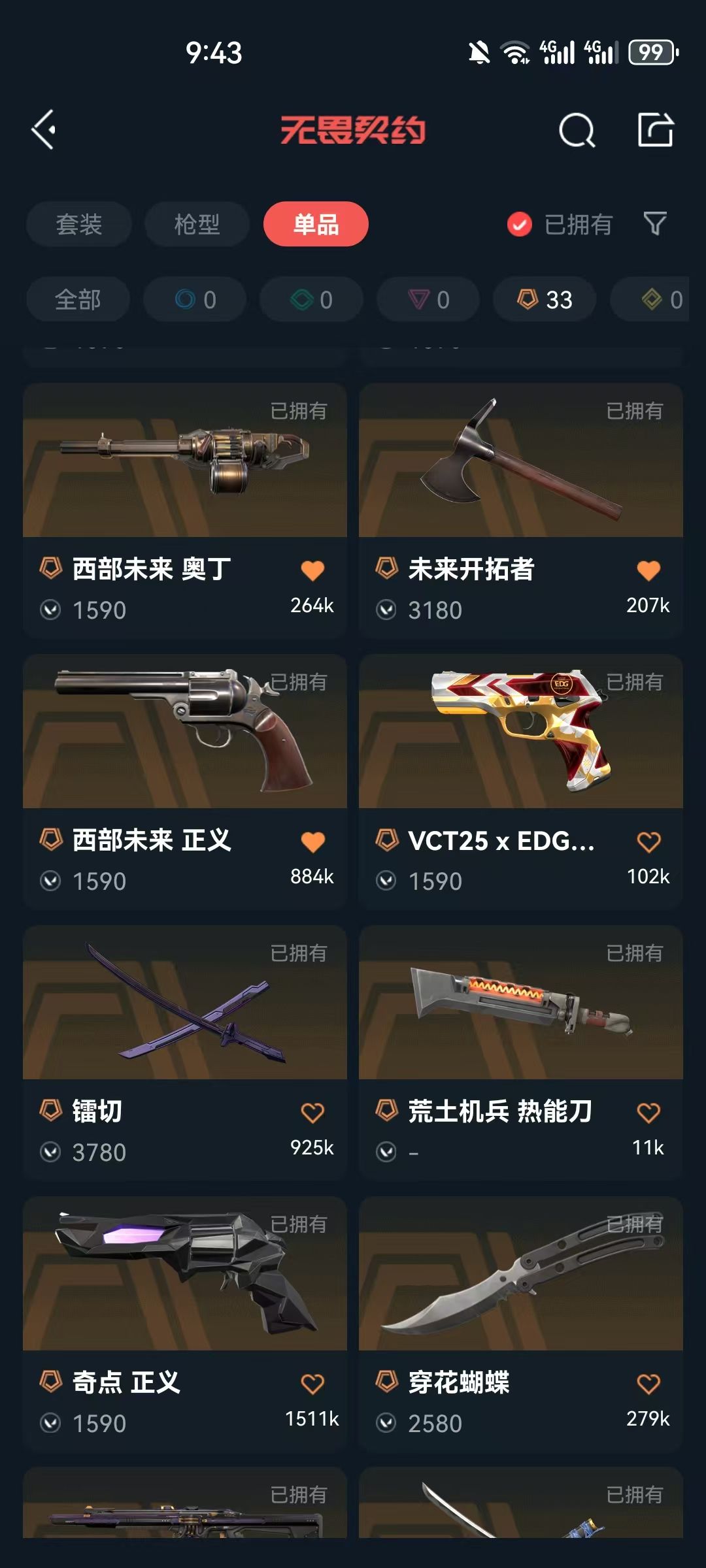The height and width of the screenshot is (1568, 706).
Task: Unlike the 未来开拓者 skin
Action: pyautogui.click(x=648, y=570)
